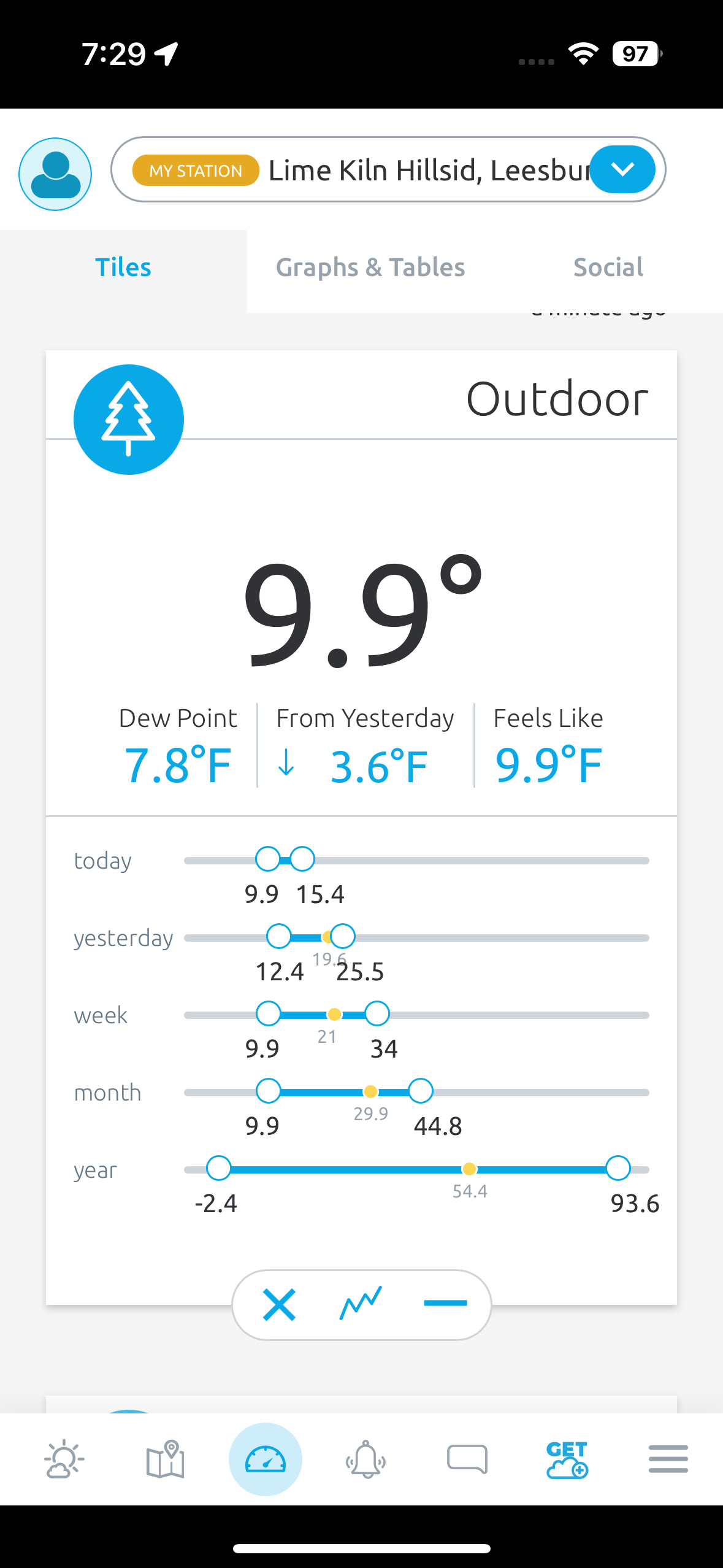Close the Outdoor tile with the X
Image resolution: width=723 pixels, height=1568 pixels.
(279, 1304)
